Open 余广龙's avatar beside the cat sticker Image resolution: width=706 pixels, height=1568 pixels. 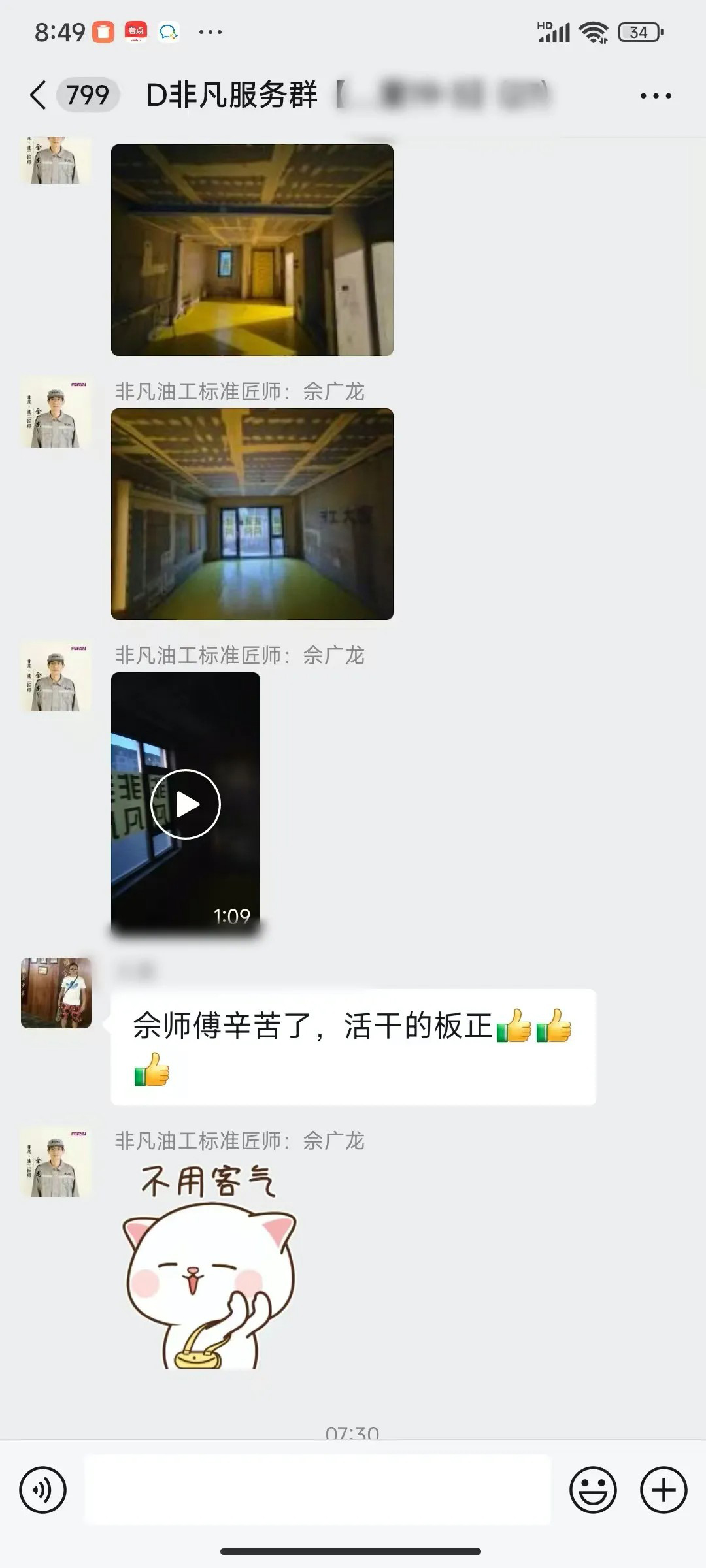coord(56,1162)
